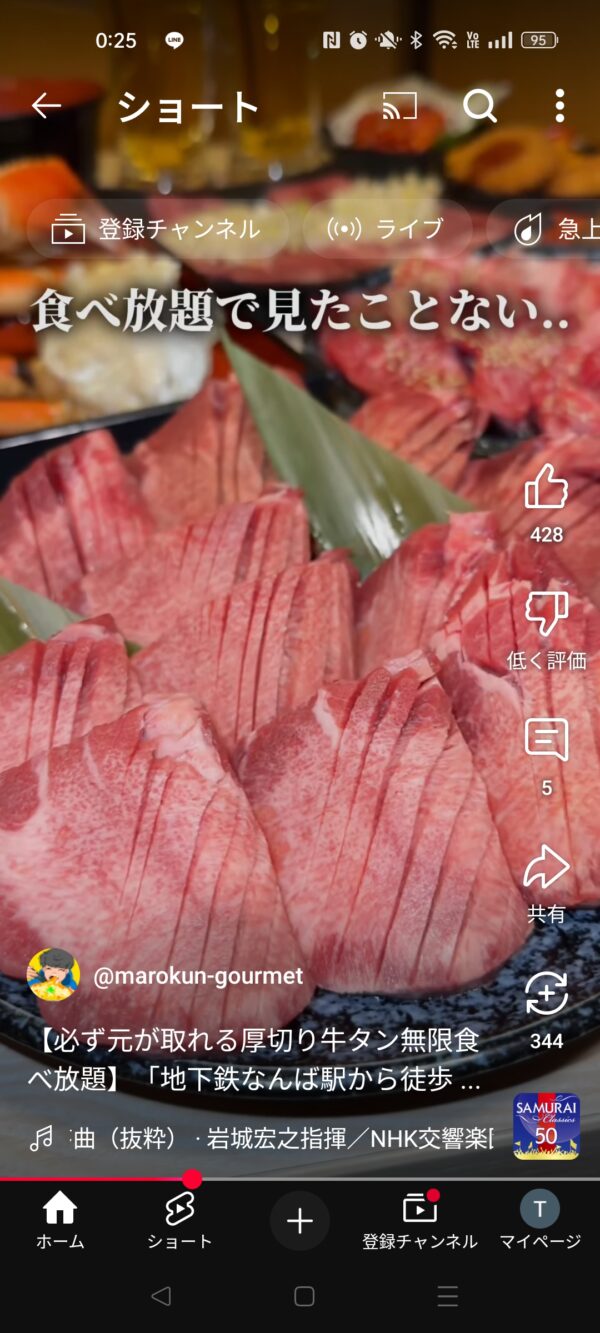Switch to the ホーム tab
The height and width of the screenshot is (1333, 600).
pyautogui.click(x=60, y=1220)
